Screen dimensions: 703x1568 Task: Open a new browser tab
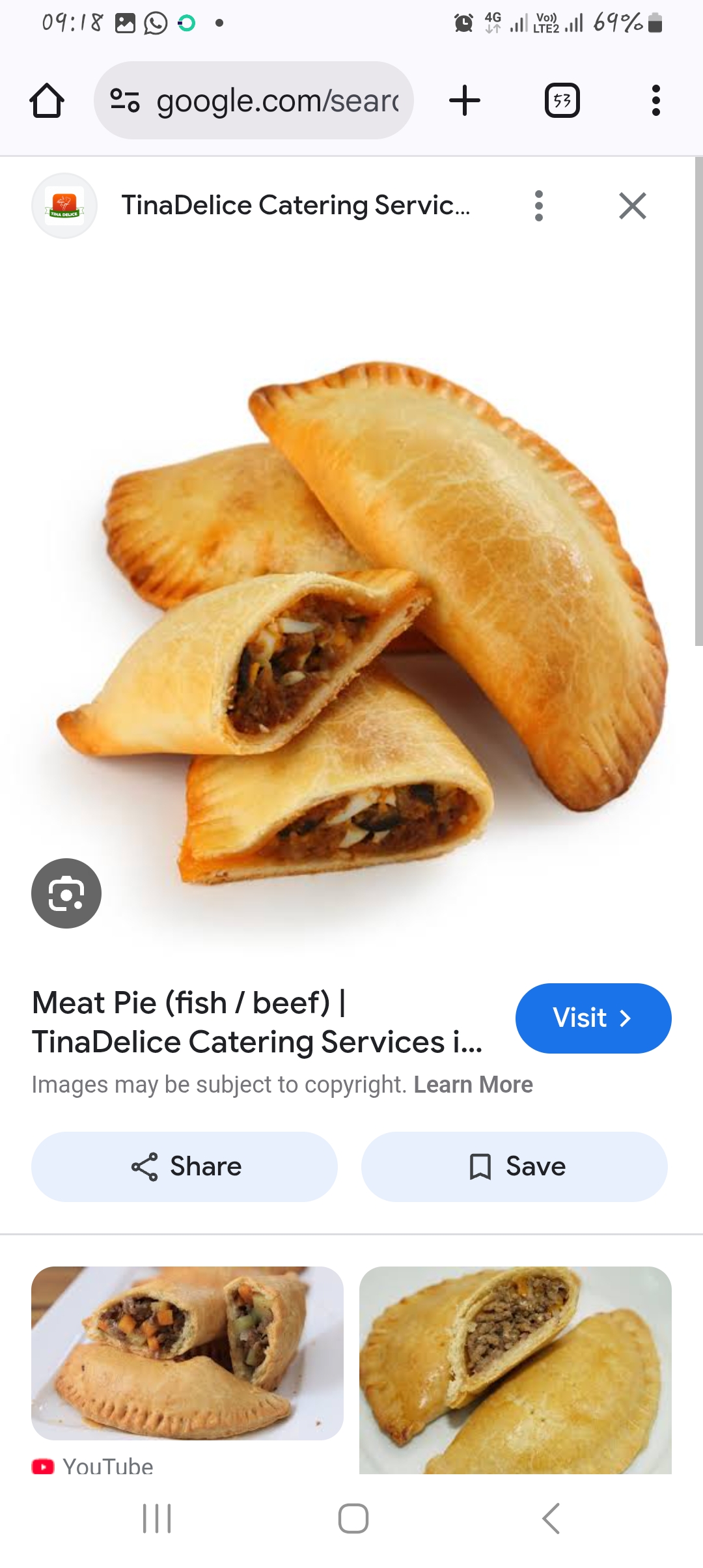pyautogui.click(x=465, y=101)
